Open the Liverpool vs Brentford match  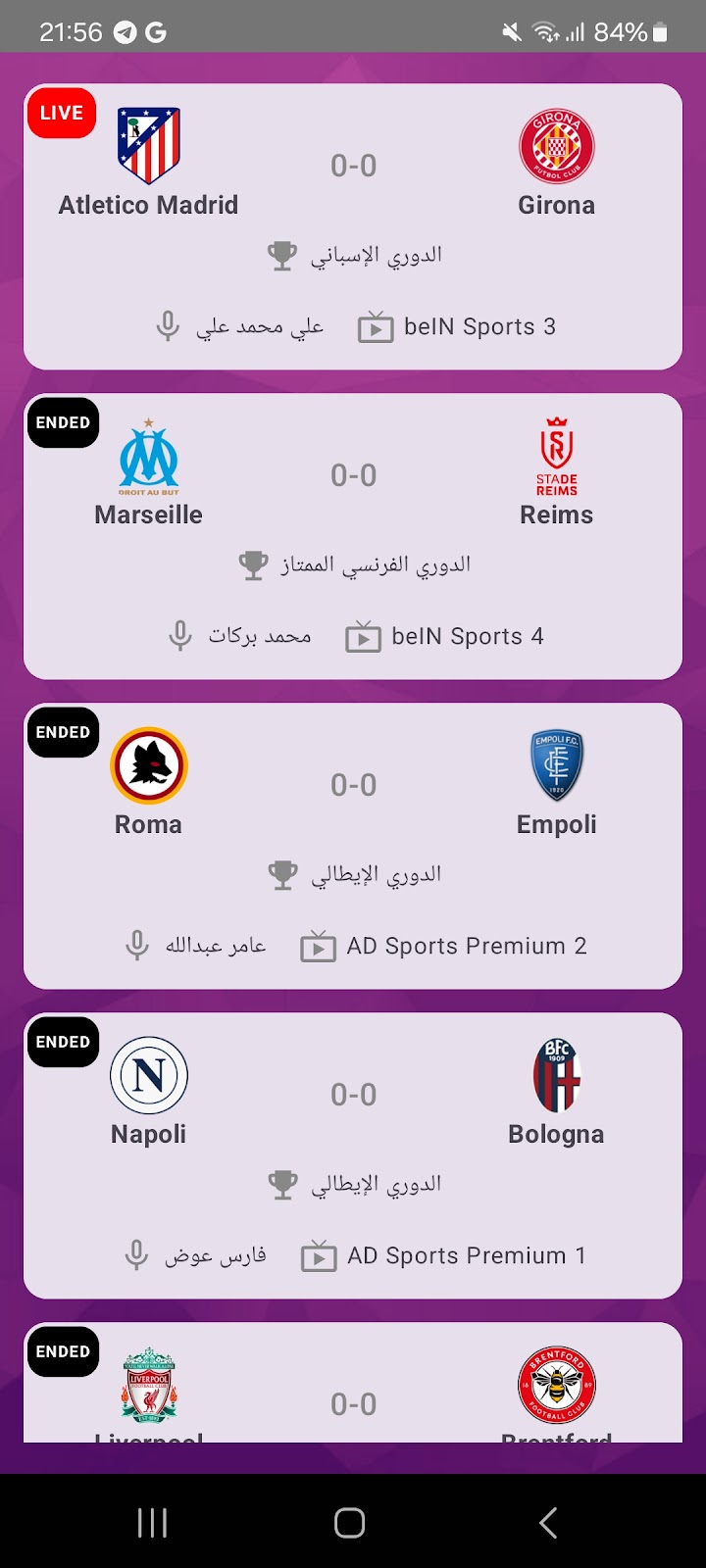[353, 1382]
